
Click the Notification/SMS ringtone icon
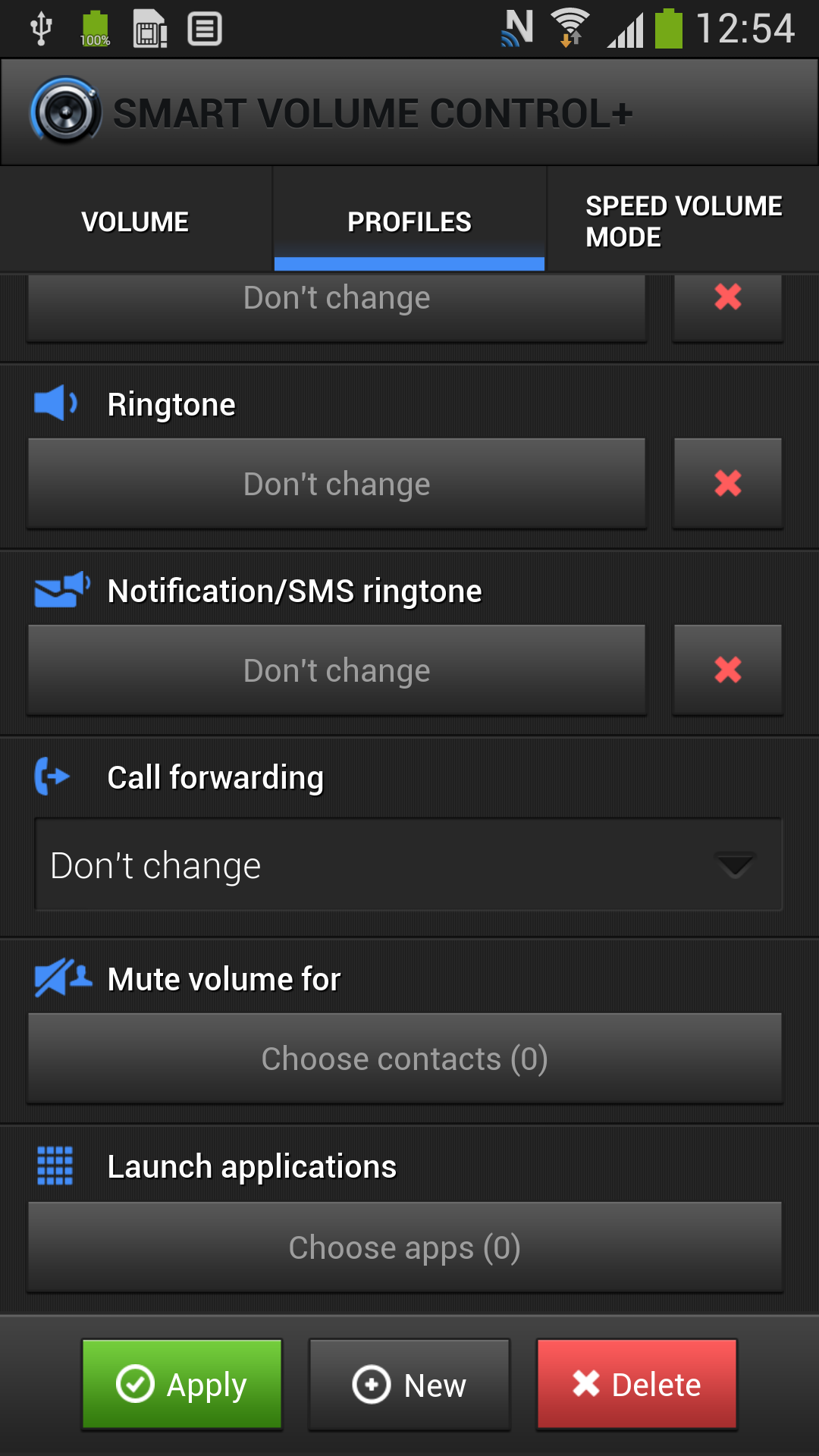(59, 590)
